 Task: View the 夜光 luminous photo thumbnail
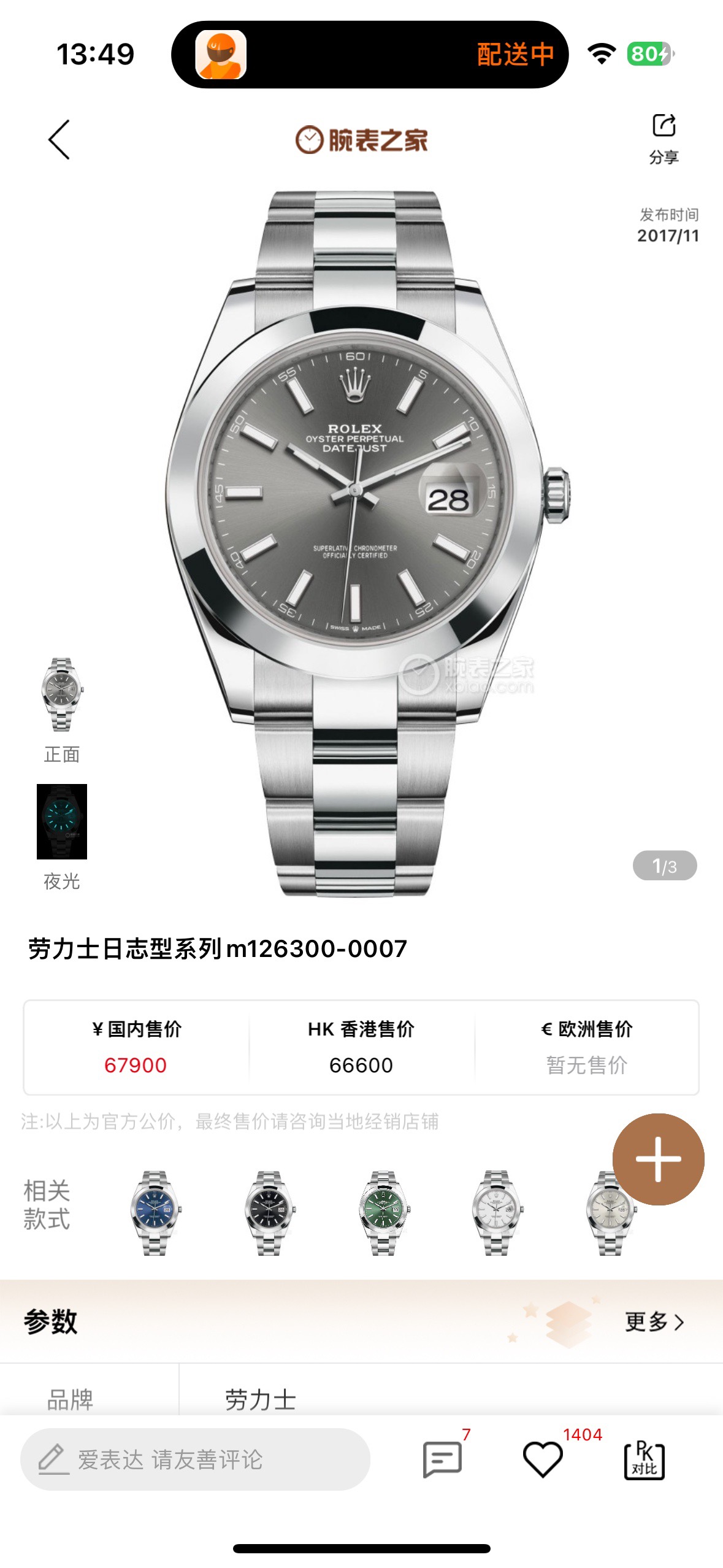click(62, 821)
